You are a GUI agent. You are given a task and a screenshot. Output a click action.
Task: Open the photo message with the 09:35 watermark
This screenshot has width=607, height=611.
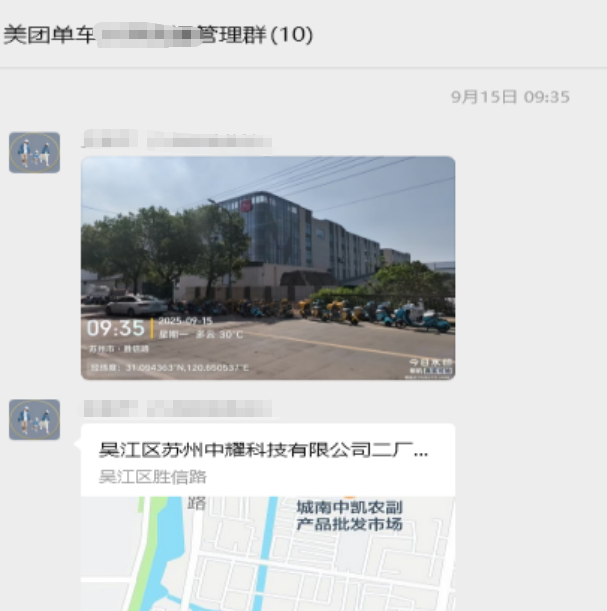[267, 267]
